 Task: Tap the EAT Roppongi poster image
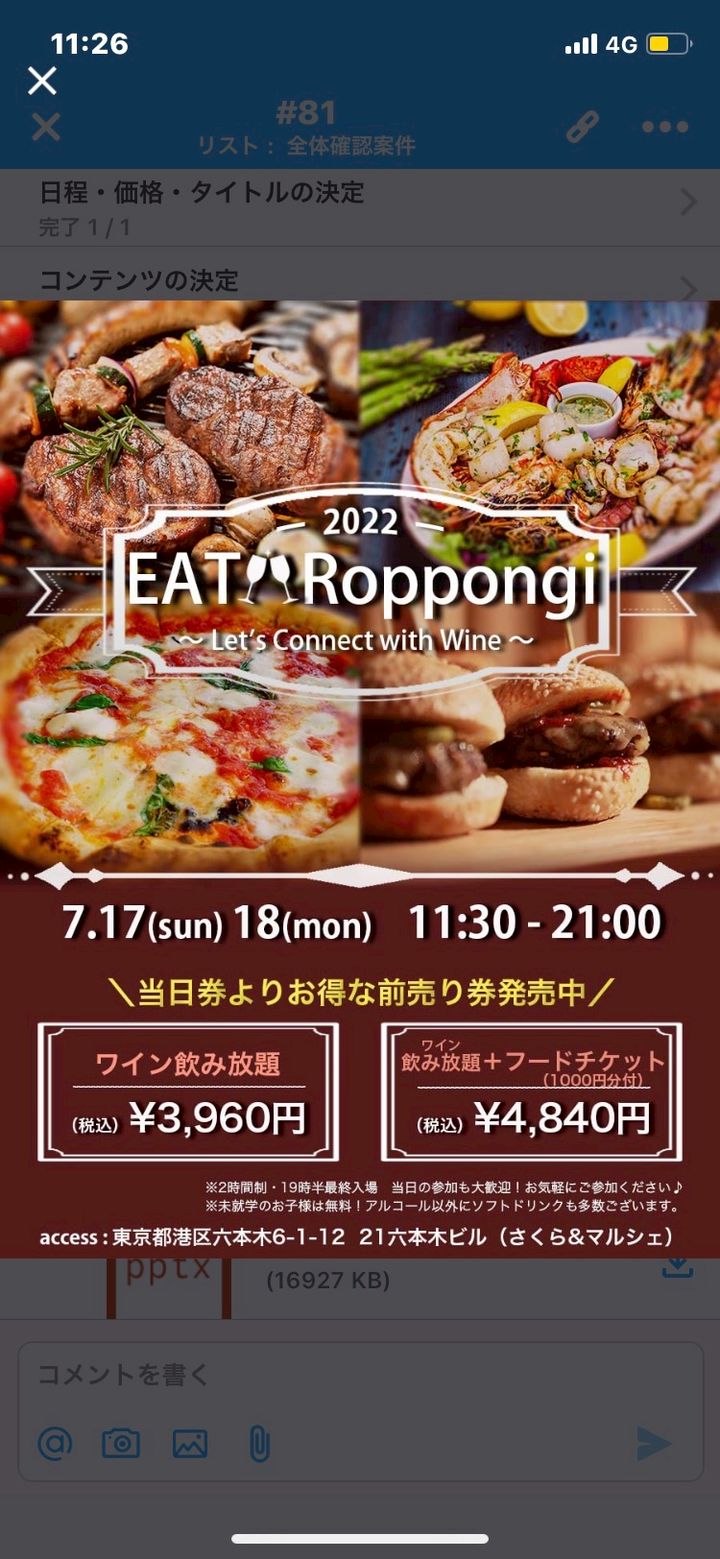[360, 778]
